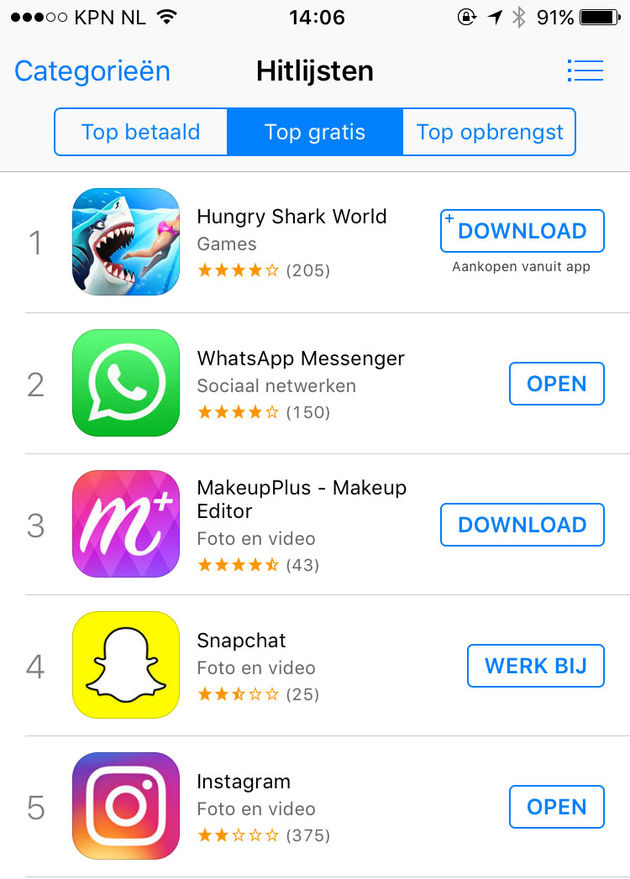View the Instagram app details
The height and width of the screenshot is (879, 630).
tap(243, 782)
